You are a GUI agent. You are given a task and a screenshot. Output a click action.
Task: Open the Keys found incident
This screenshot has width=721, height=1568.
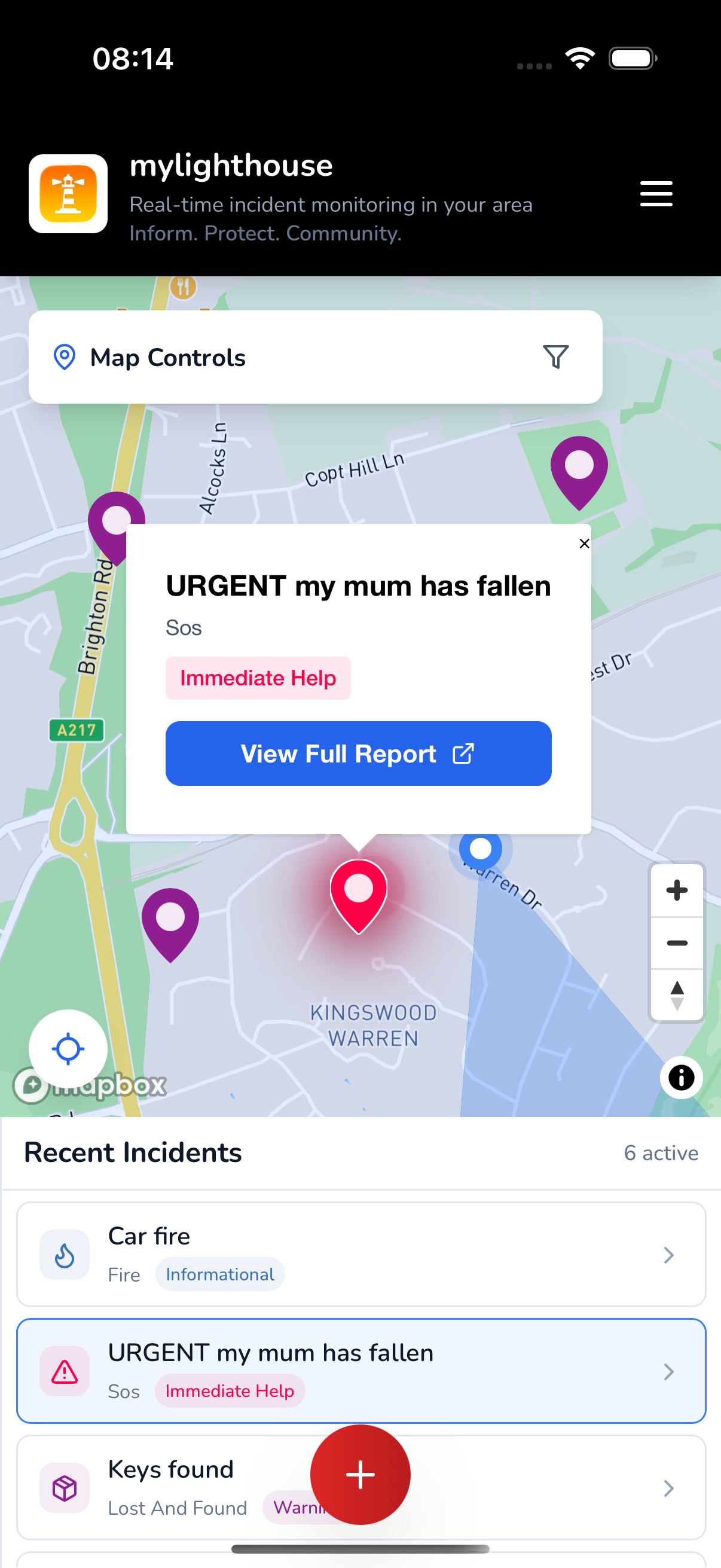tap(182, 1487)
